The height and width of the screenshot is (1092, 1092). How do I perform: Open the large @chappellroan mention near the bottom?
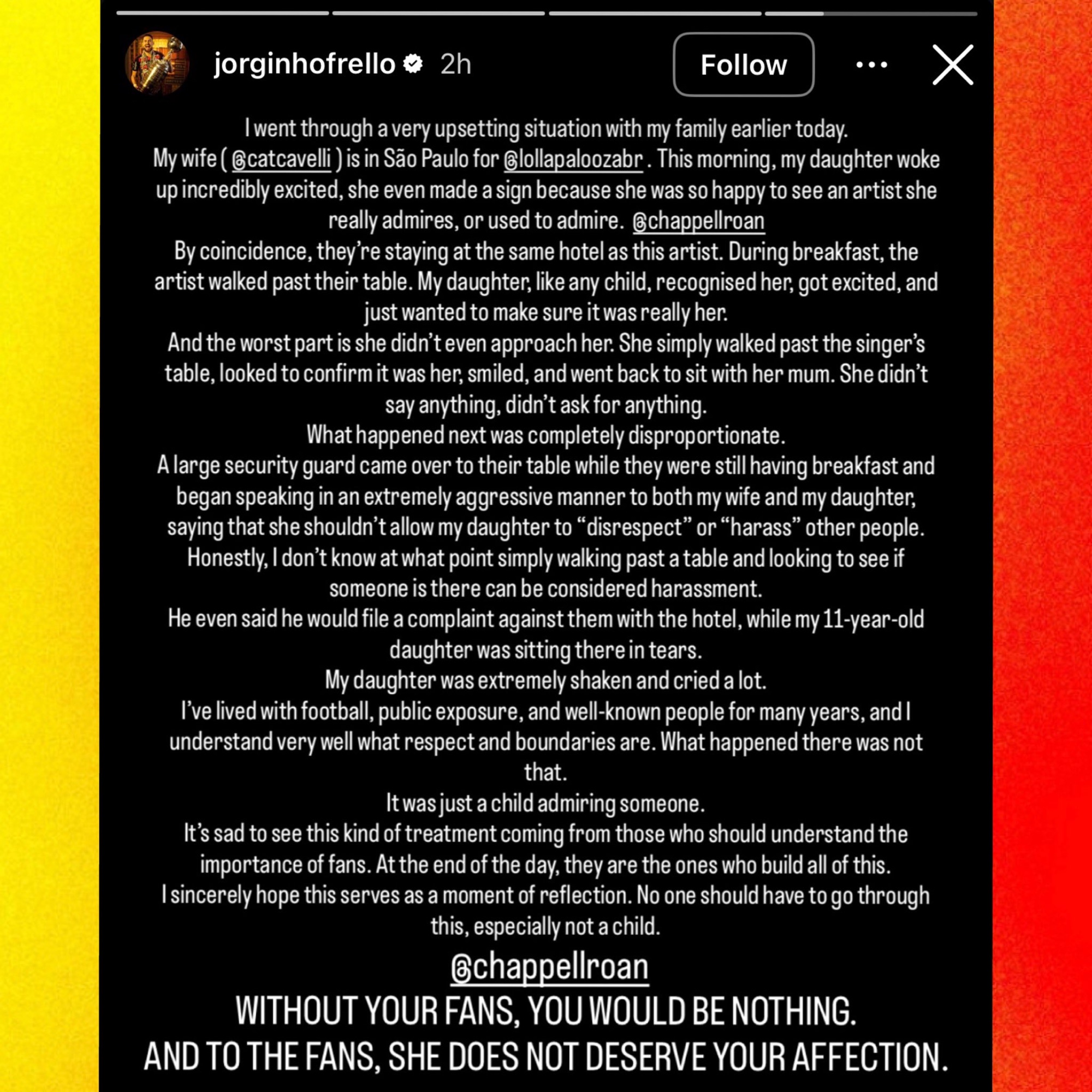pyautogui.click(x=549, y=966)
